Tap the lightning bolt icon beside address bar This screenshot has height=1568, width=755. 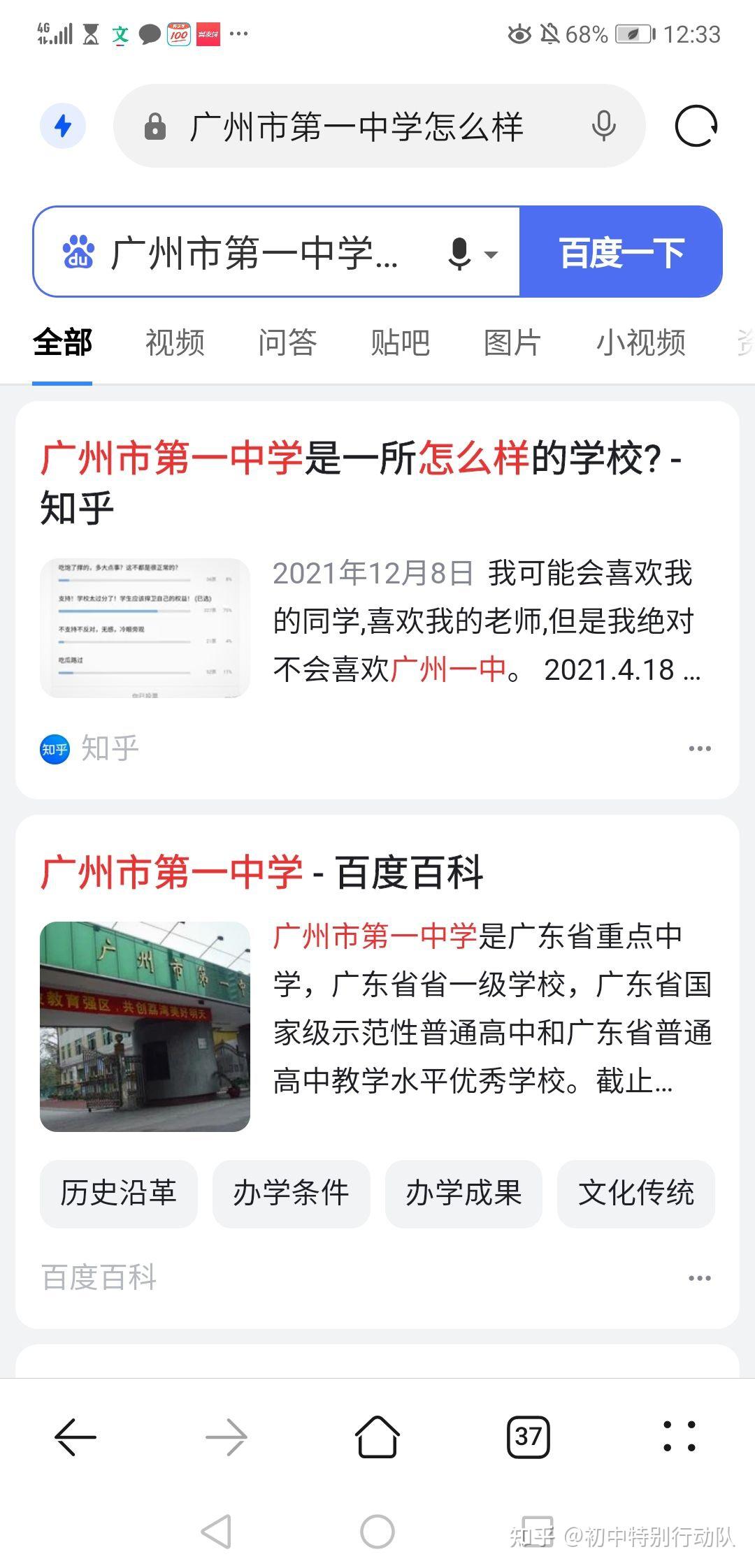click(63, 126)
